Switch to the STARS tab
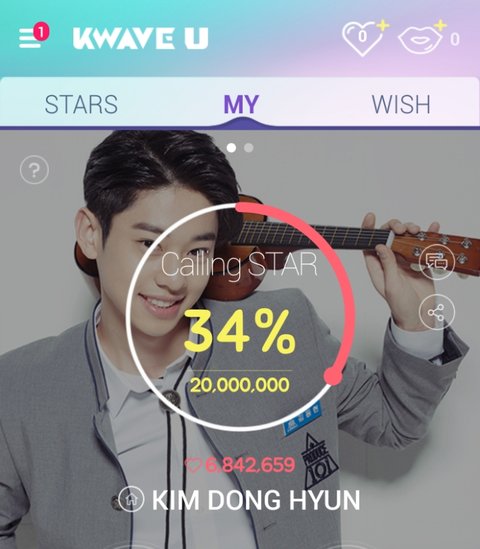The width and height of the screenshot is (480, 549). point(81,104)
